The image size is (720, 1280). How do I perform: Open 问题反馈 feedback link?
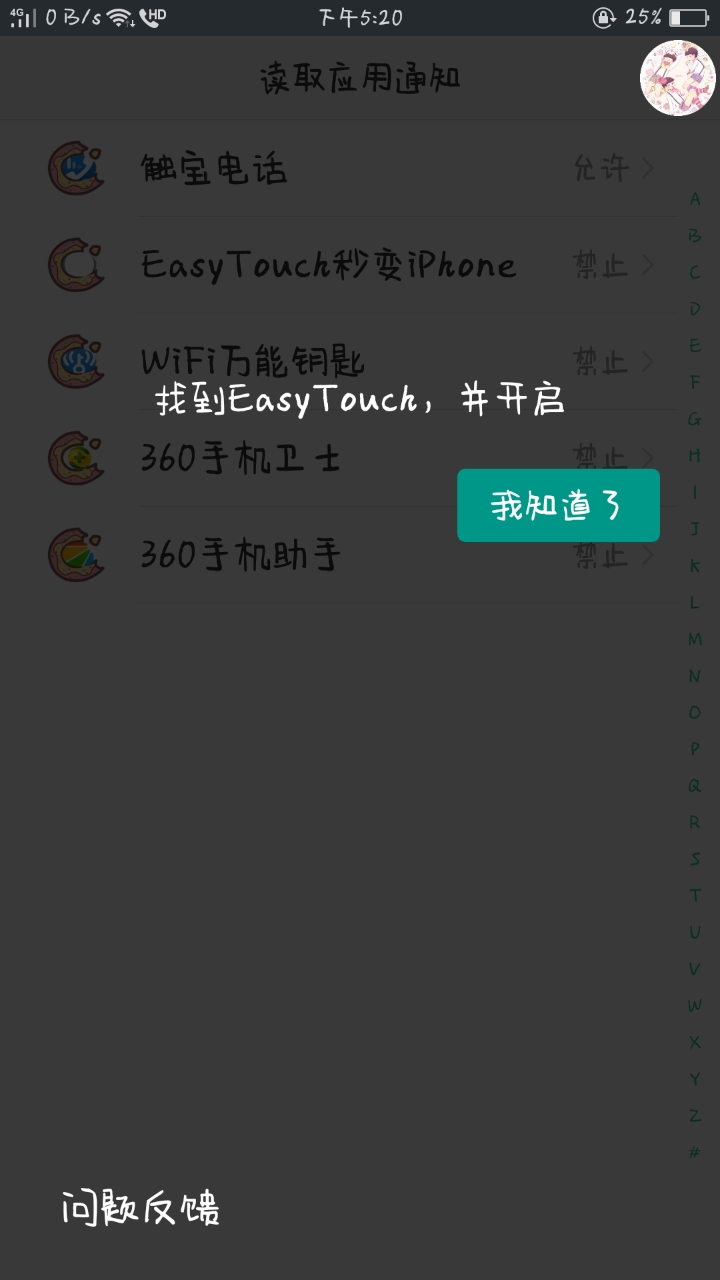140,1208
